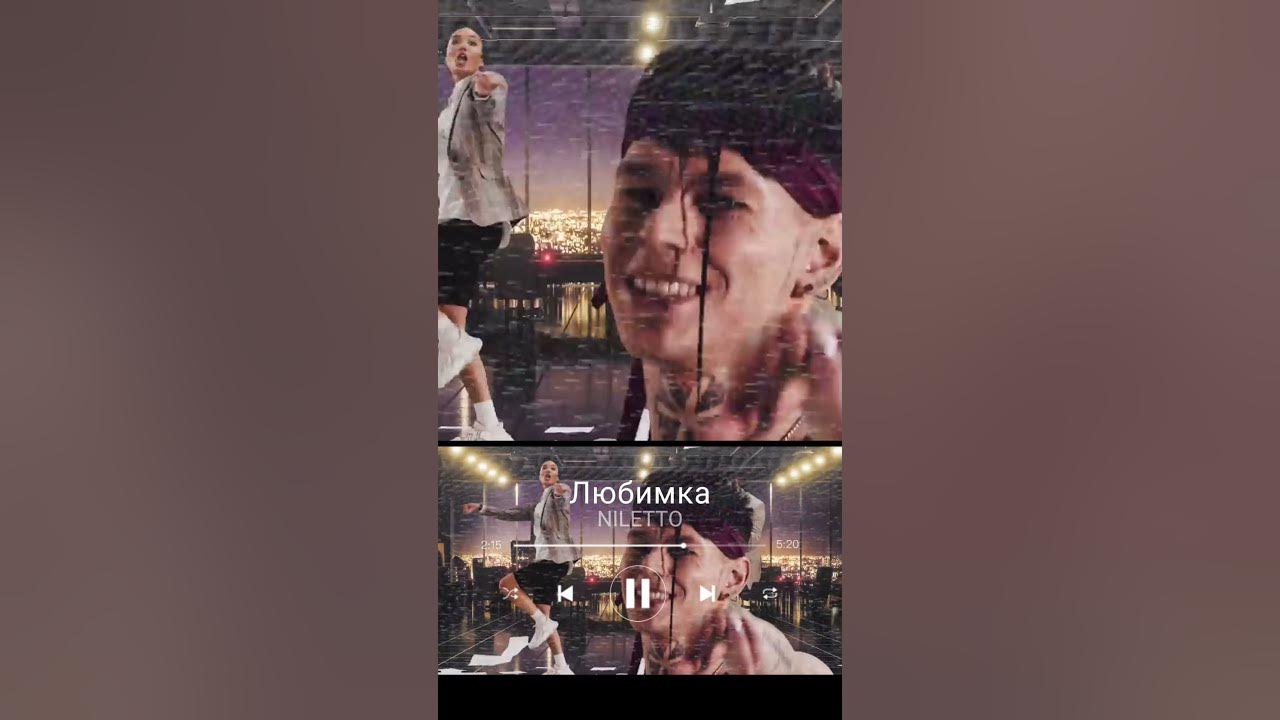1280x720 pixels.
Task: Toggle repeat mode
Action: (x=770, y=594)
